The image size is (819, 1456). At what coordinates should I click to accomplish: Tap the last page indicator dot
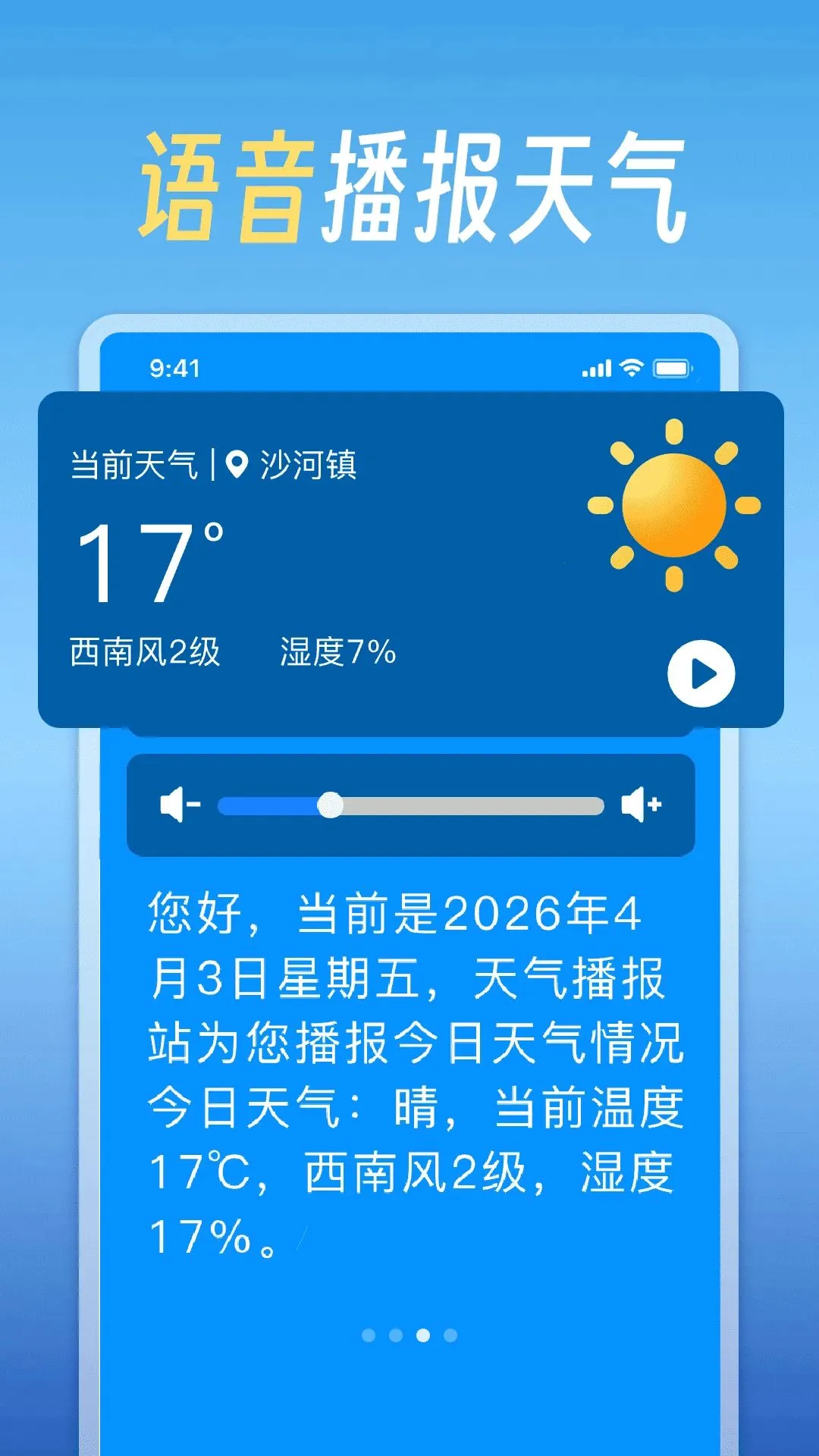point(450,1335)
